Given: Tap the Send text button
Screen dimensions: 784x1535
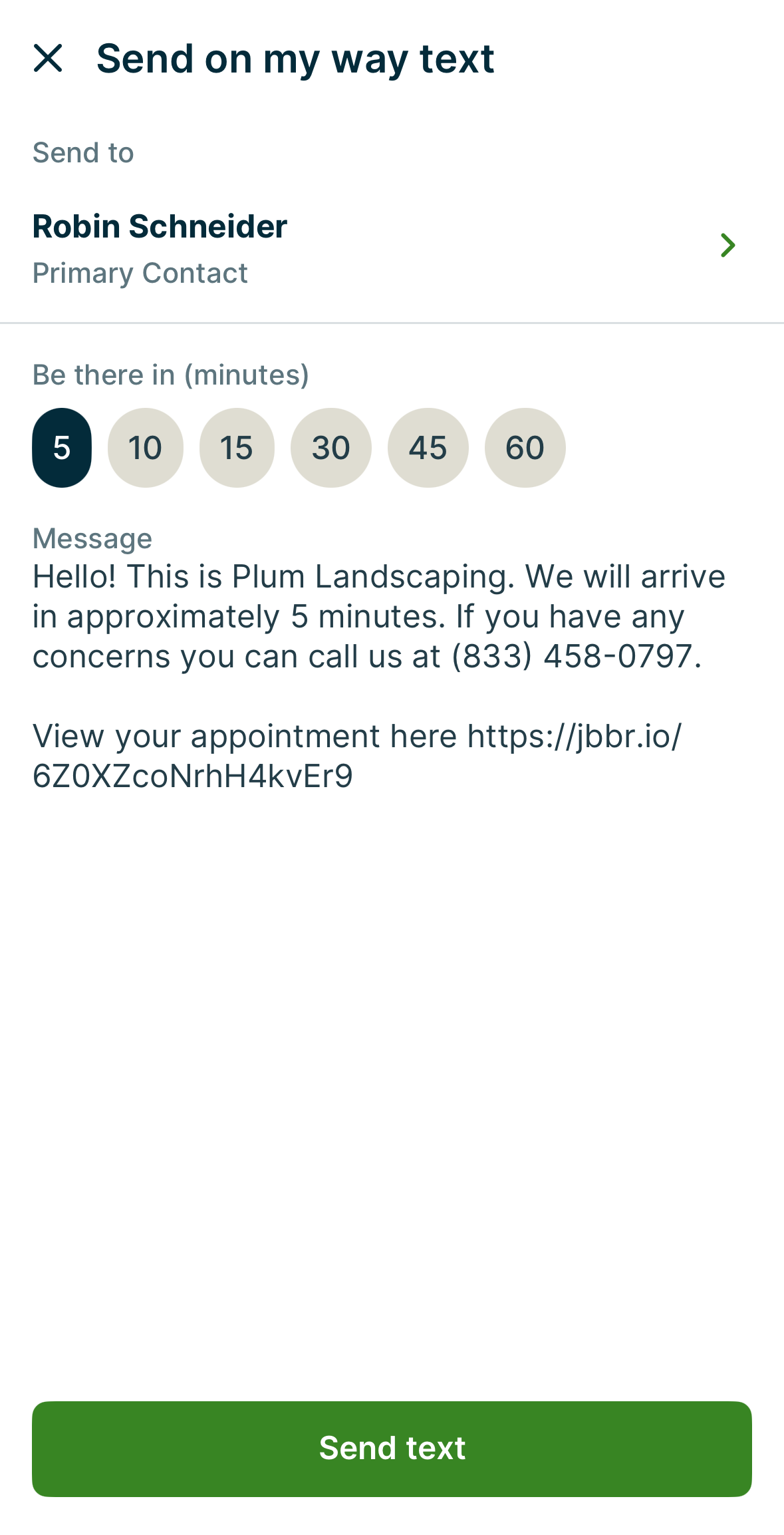Looking at the screenshot, I should [x=392, y=1449].
